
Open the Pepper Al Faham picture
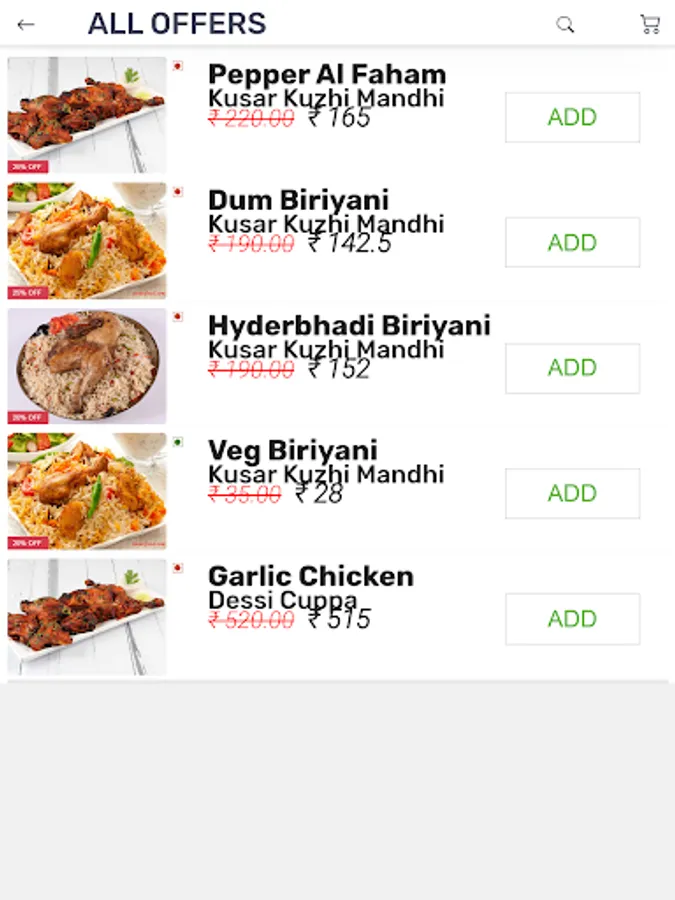click(x=87, y=115)
